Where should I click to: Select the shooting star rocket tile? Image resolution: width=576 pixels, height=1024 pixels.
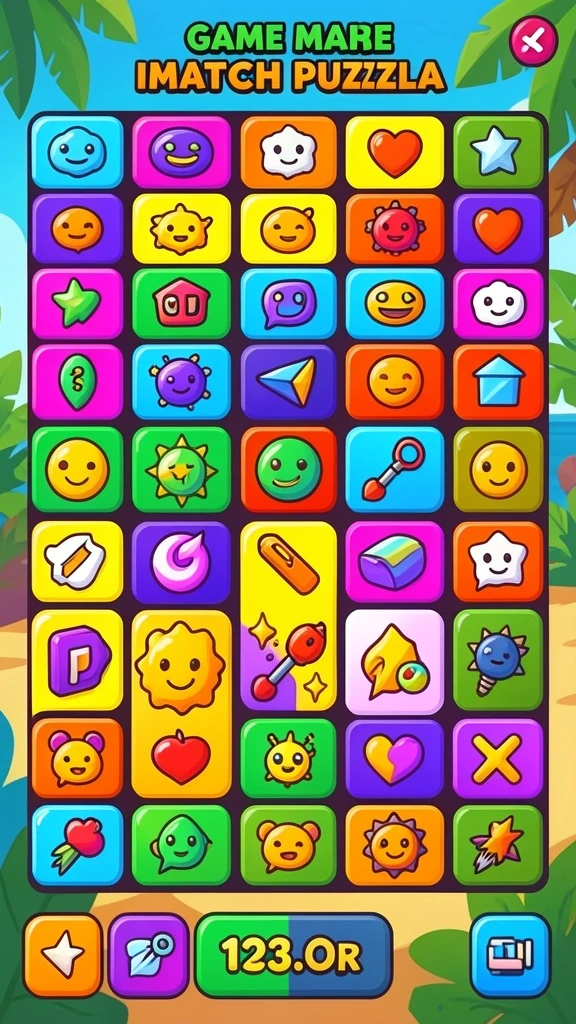click(x=498, y=845)
